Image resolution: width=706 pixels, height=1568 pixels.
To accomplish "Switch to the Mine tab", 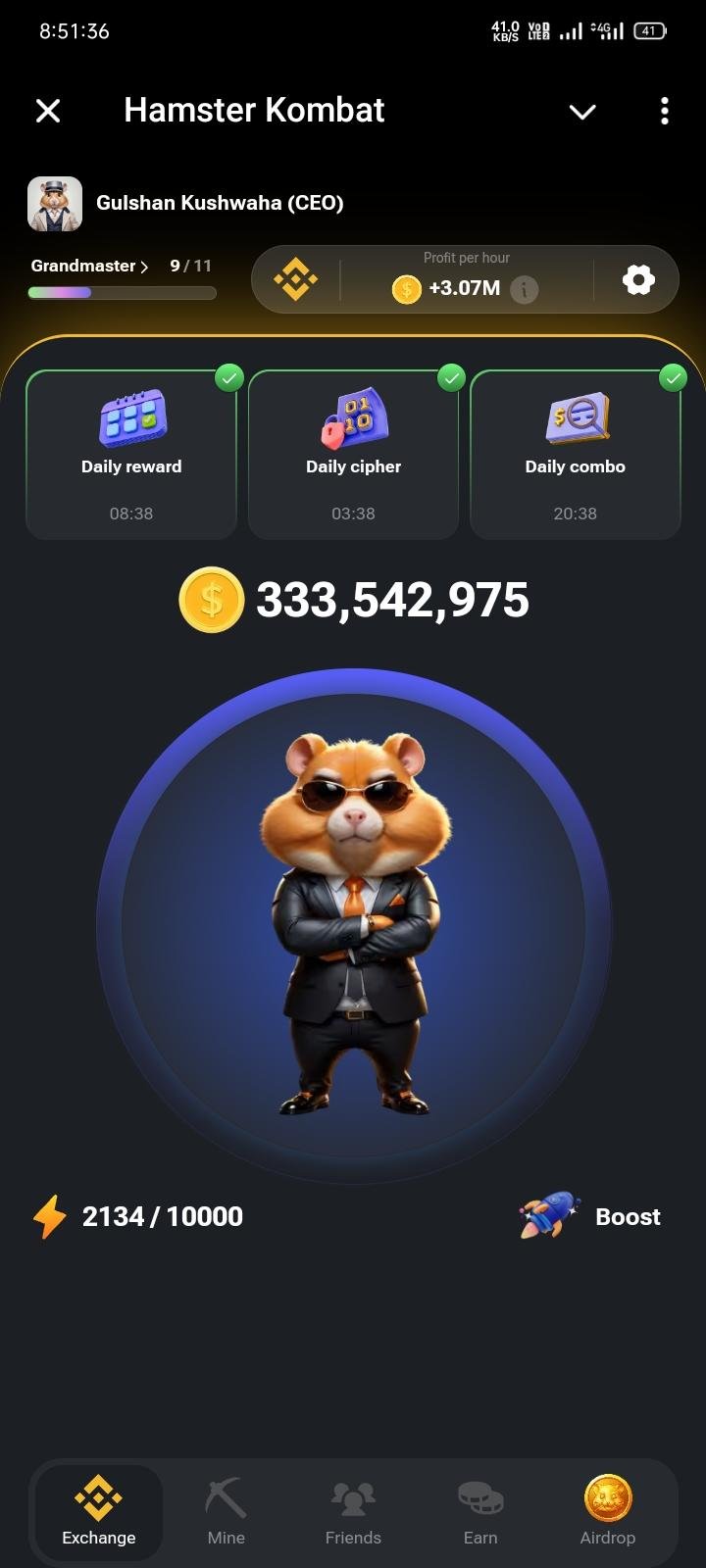I will pyautogui.click(x=227, y=1512).
